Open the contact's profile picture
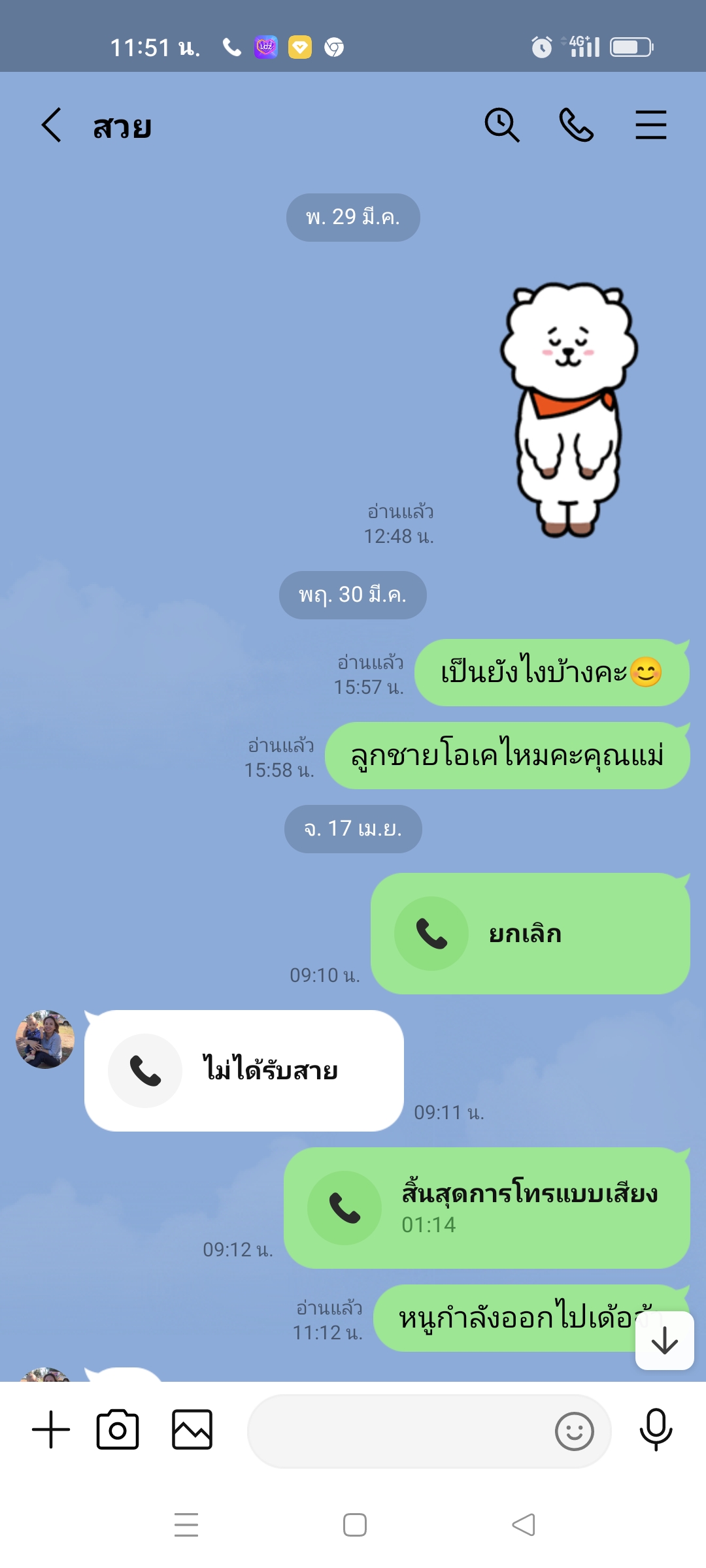 45,1039
